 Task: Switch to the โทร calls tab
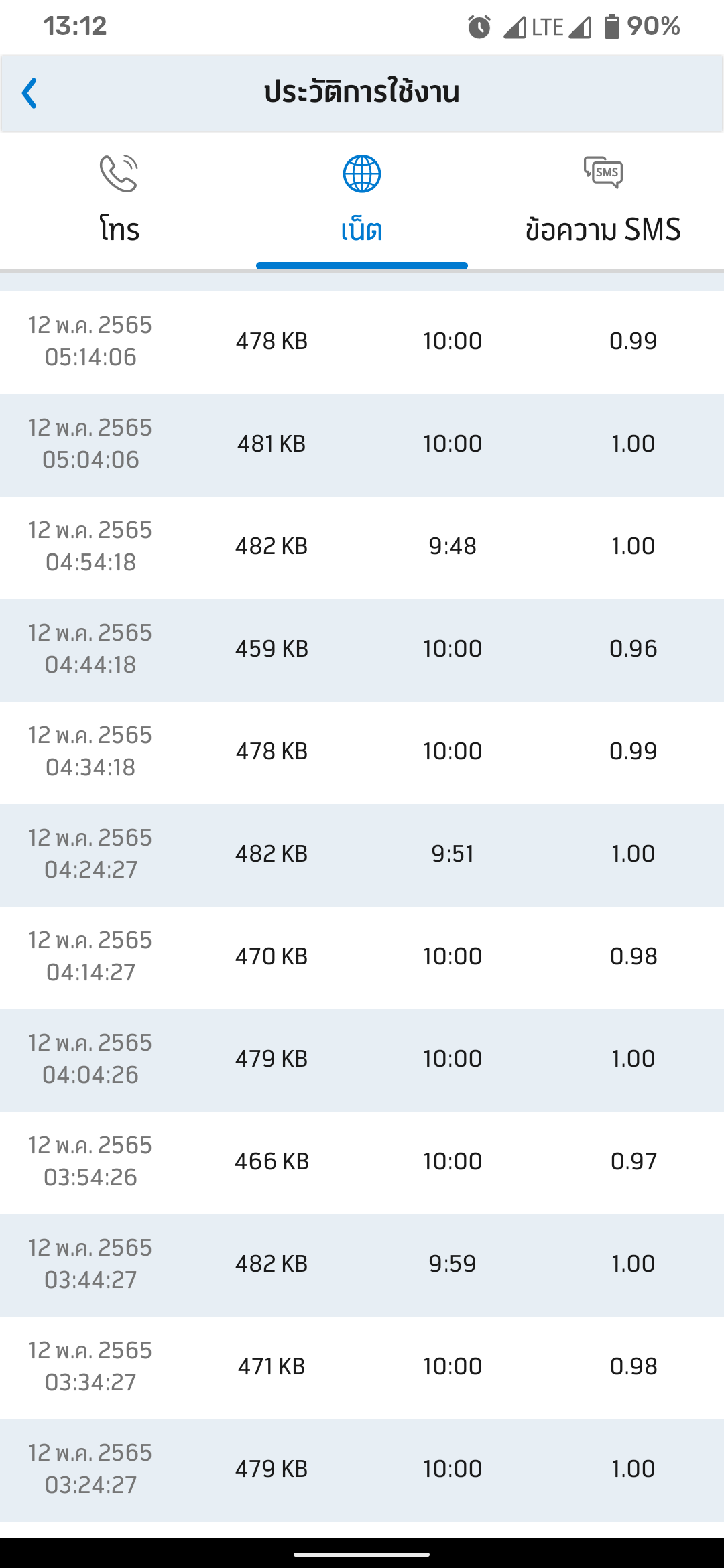[x=119, y=201]
